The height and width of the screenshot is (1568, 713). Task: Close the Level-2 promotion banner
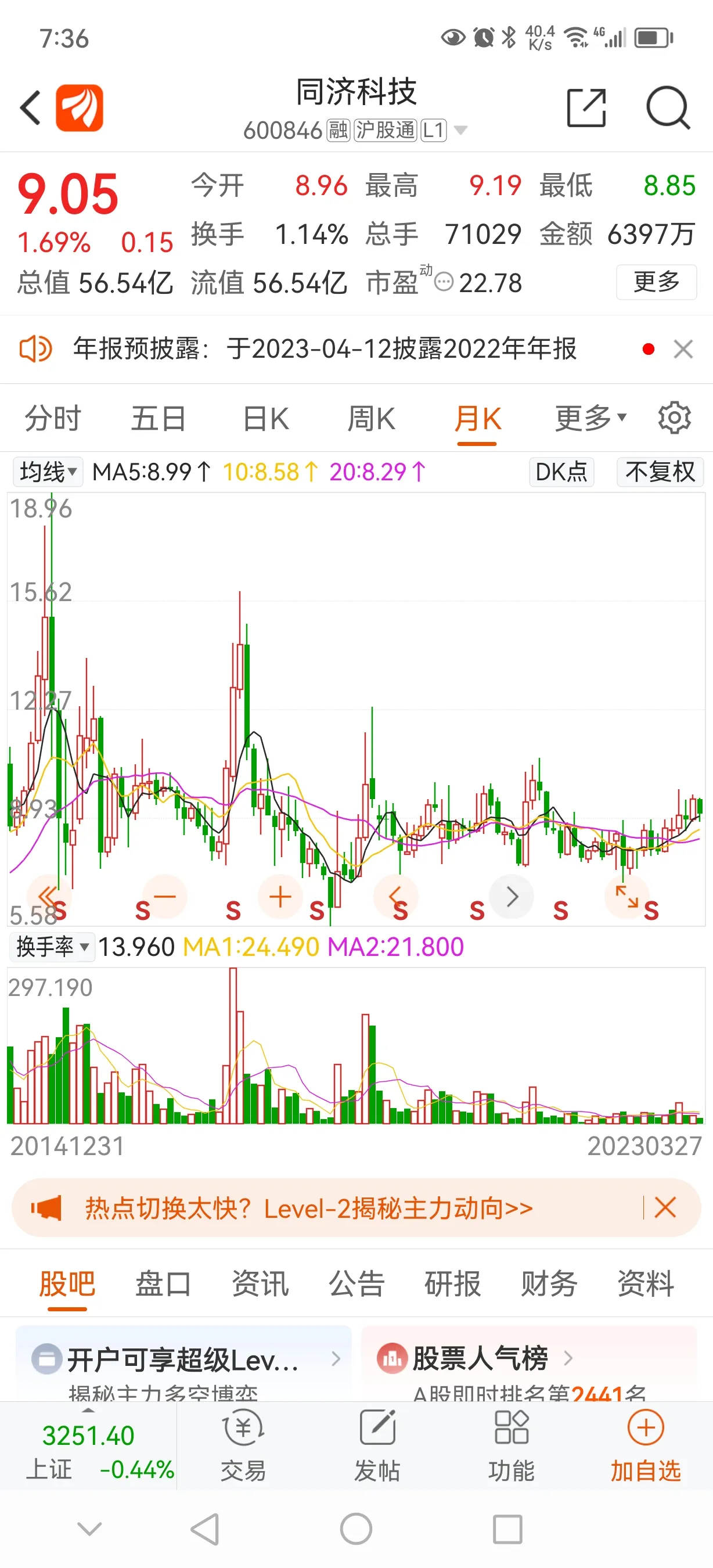(664, 1207)
